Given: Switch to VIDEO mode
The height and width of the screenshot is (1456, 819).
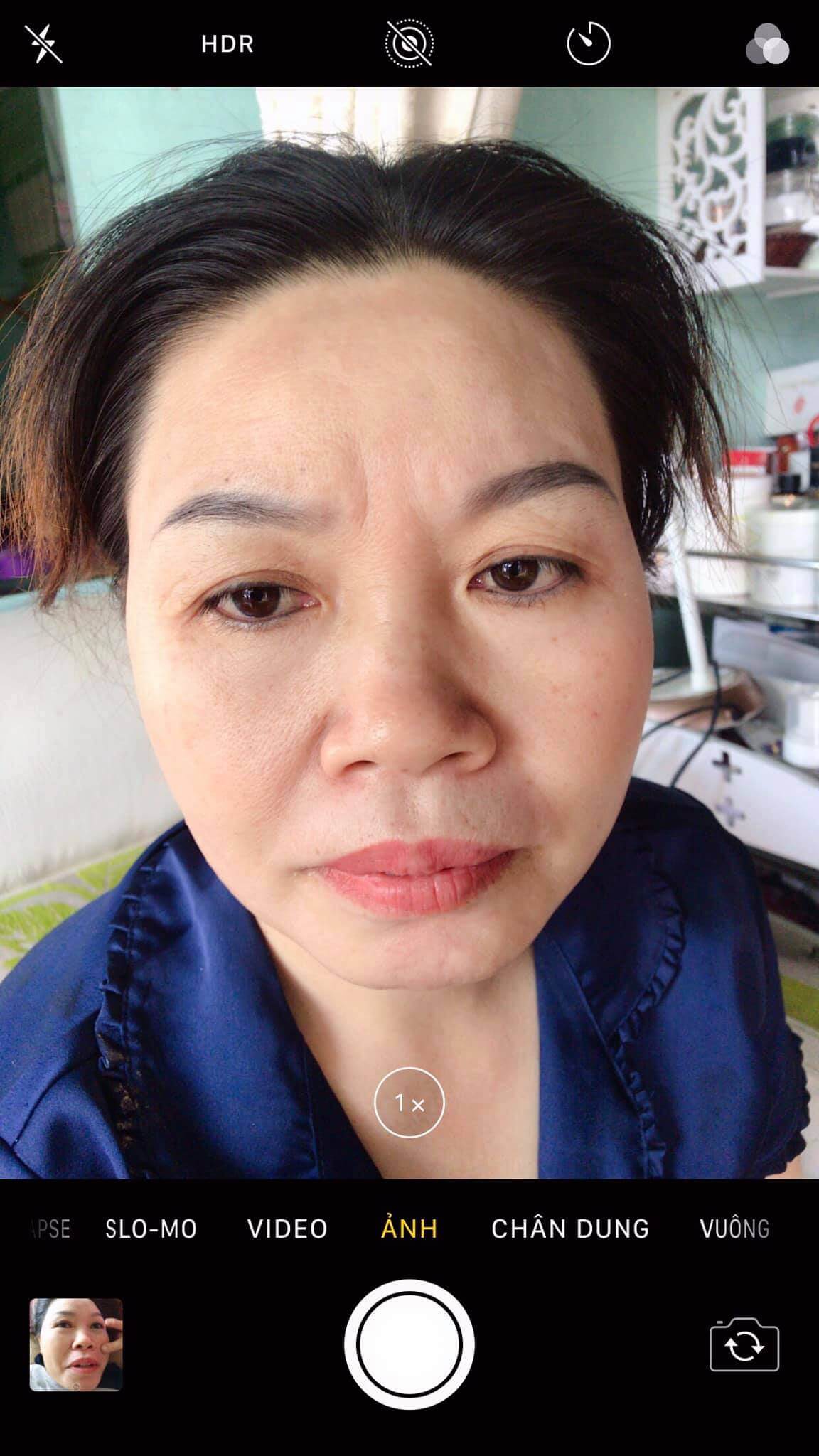Looking at the screenshot, I should coord(287,1229).
